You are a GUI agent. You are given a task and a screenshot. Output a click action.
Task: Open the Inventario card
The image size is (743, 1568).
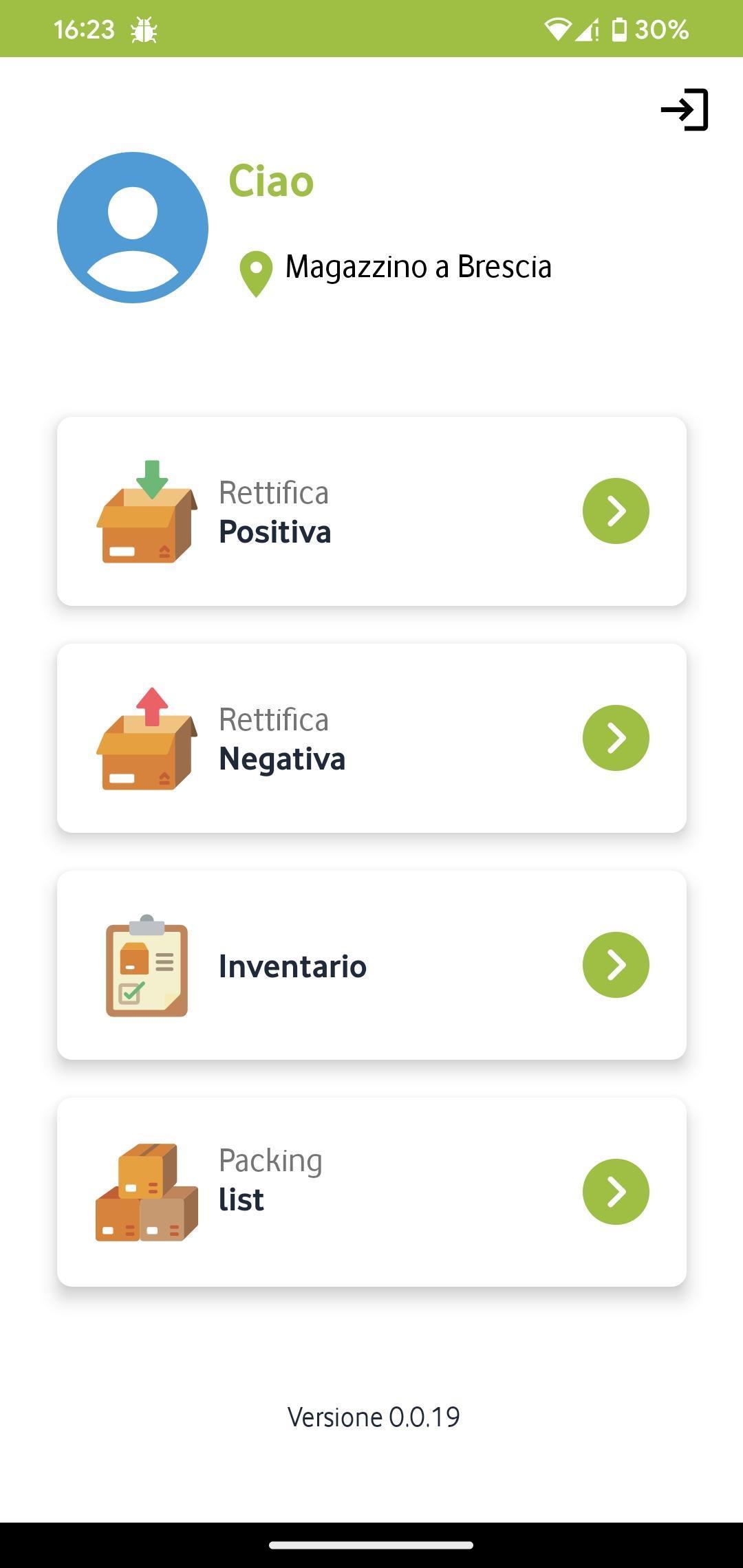[371, 965]
